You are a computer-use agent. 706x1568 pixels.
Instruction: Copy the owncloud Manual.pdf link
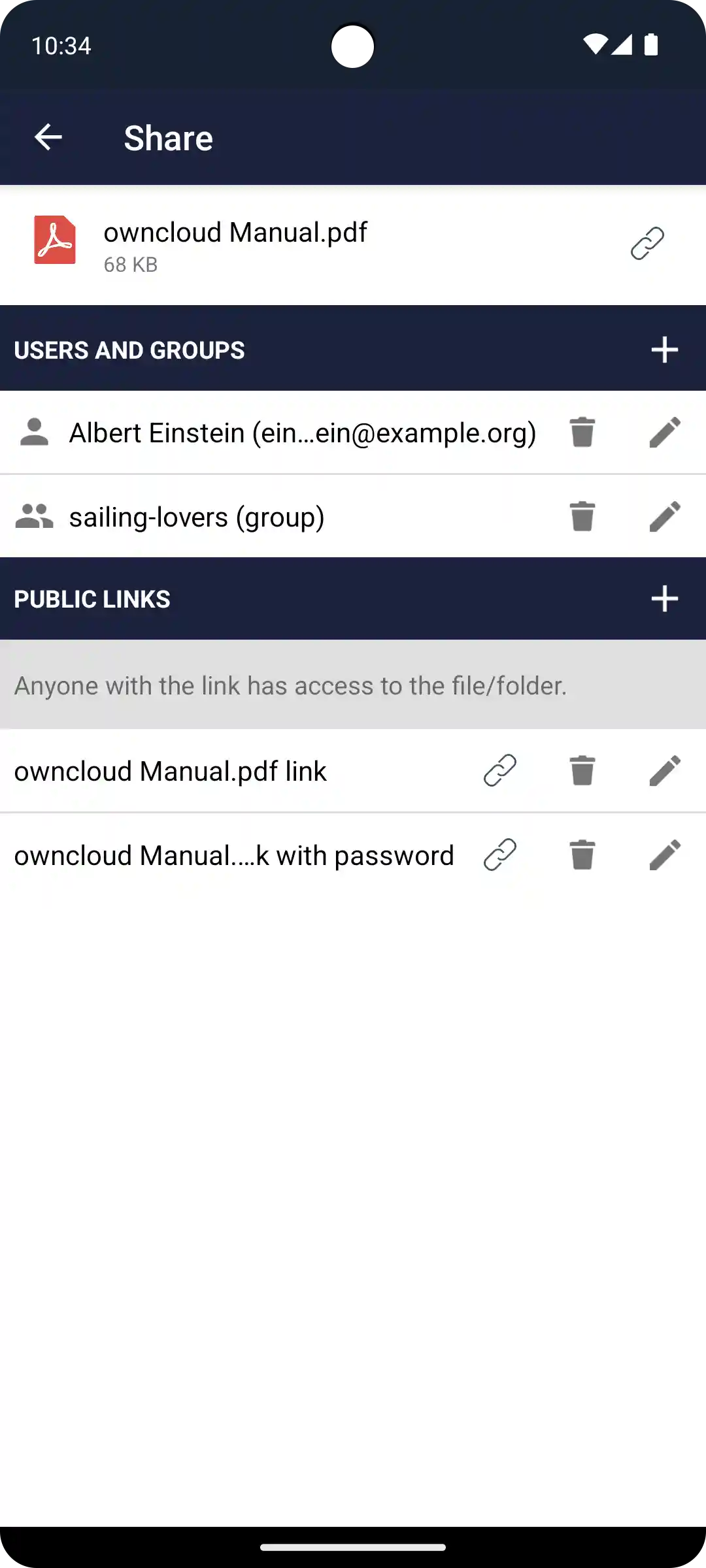click(x=500, y=771)
